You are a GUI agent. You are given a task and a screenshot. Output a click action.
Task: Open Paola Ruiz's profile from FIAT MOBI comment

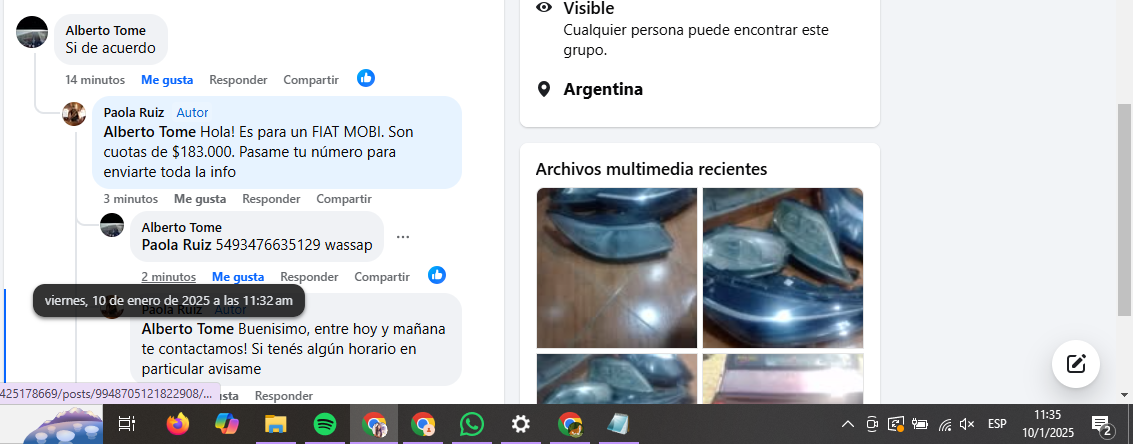pyautogui.click(x=134, y=112)
